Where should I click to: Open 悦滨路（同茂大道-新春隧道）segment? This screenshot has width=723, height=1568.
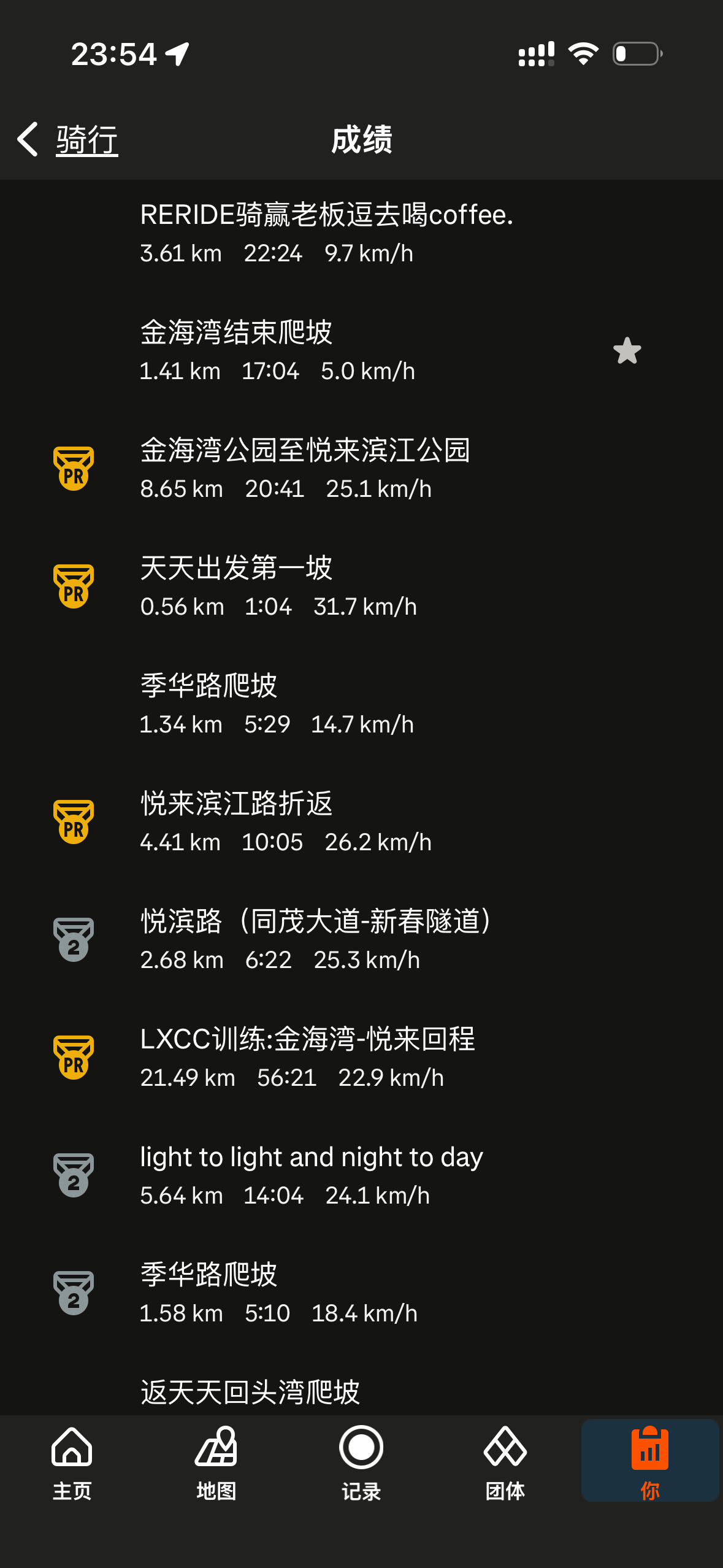pyautogui.click(x=315, y=940)
